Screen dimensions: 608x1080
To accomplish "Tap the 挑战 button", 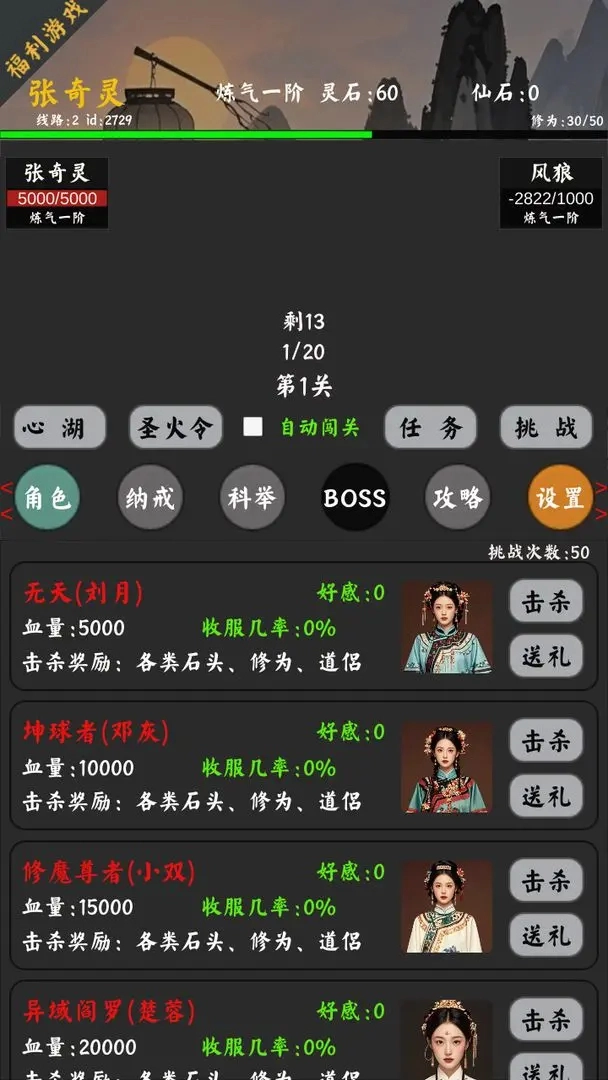I will pos(546,428).
